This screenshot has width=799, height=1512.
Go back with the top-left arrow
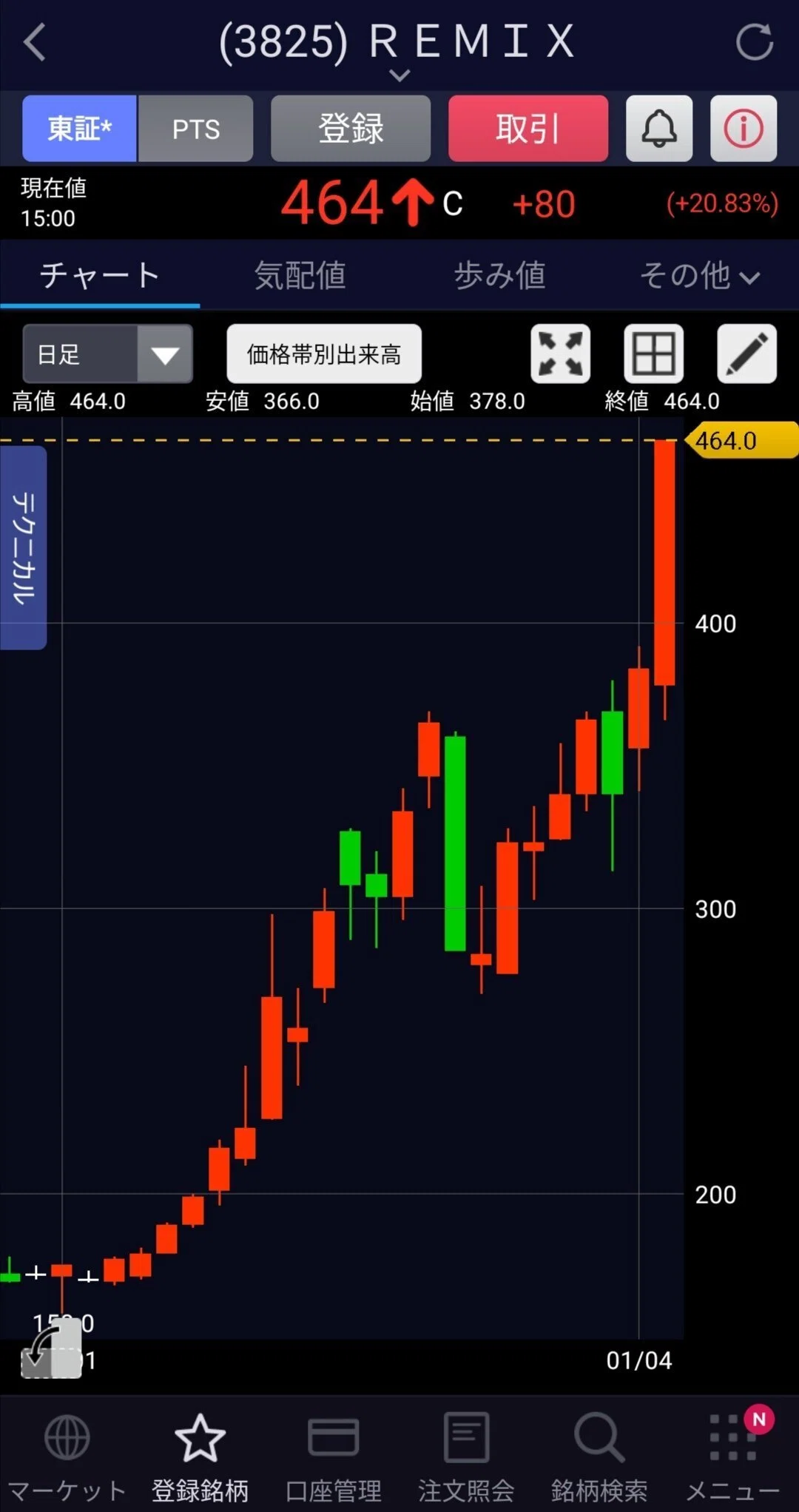point(35,41)
